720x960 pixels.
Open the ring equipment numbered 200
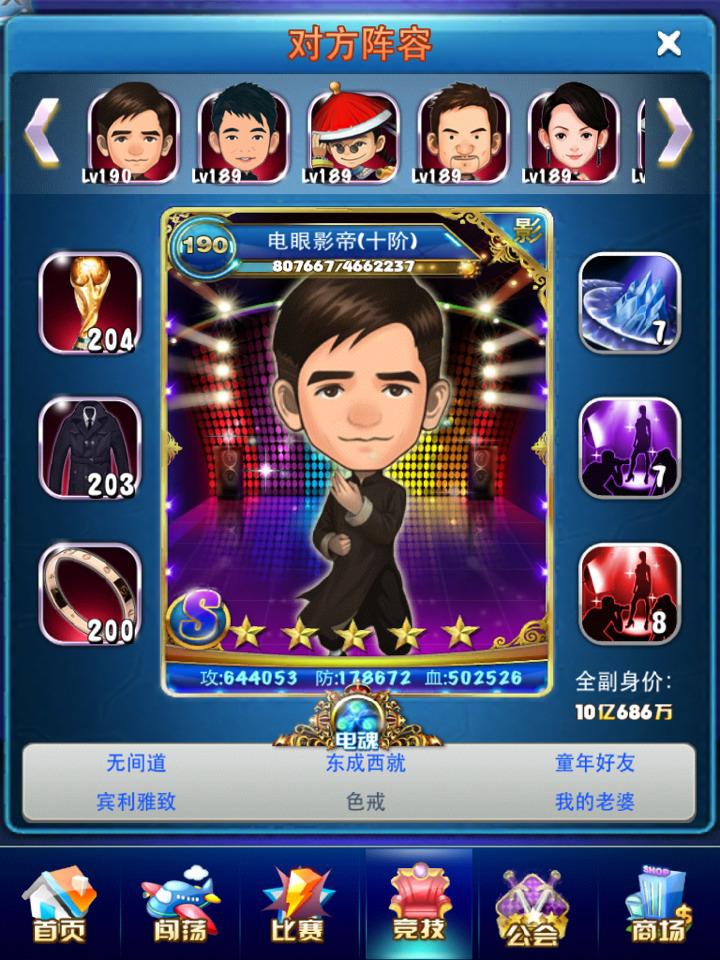tap(90, 593)
